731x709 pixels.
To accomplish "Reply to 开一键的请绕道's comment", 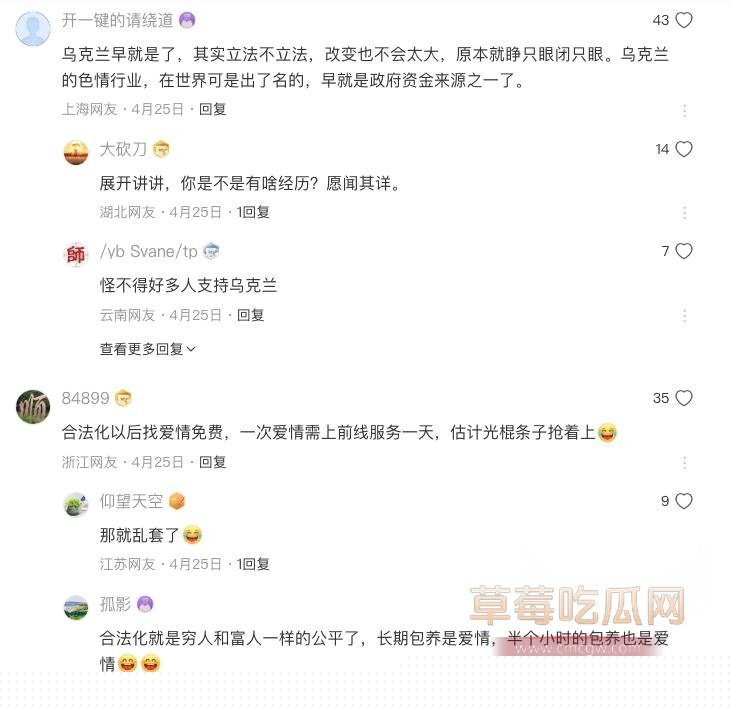I will 212,109.
